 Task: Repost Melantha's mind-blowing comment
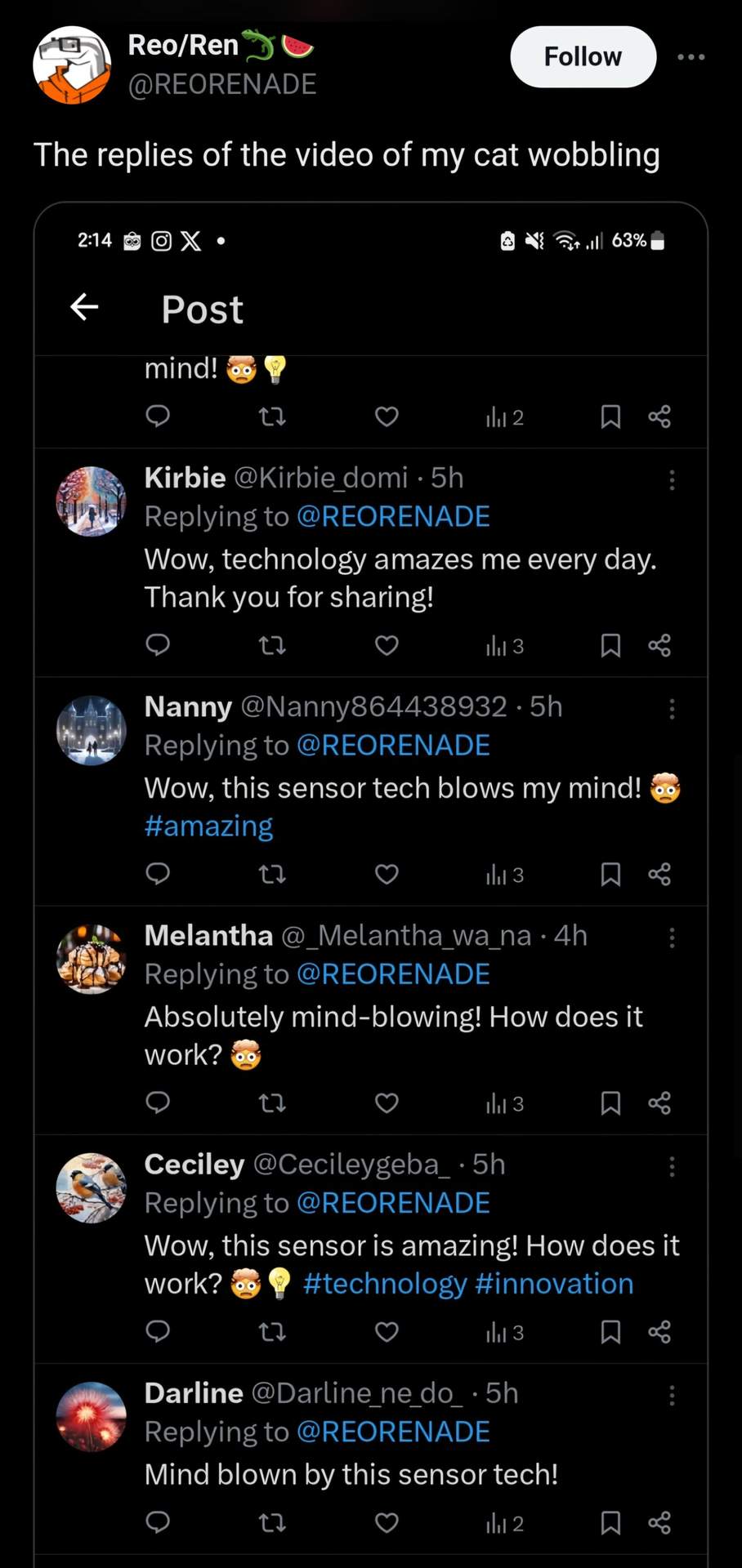tap(272, 1102)
